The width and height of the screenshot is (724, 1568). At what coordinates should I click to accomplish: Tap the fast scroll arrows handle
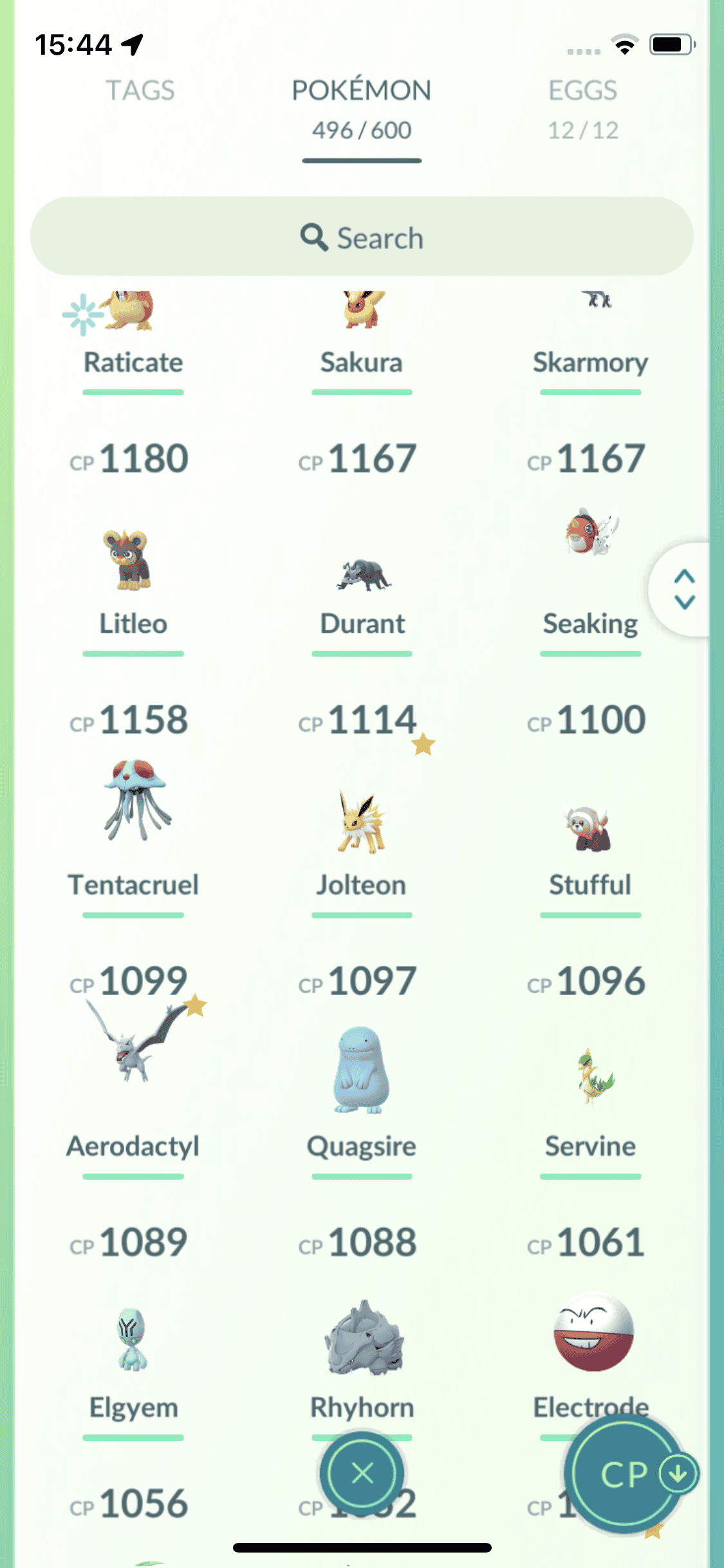click(683, 589)
